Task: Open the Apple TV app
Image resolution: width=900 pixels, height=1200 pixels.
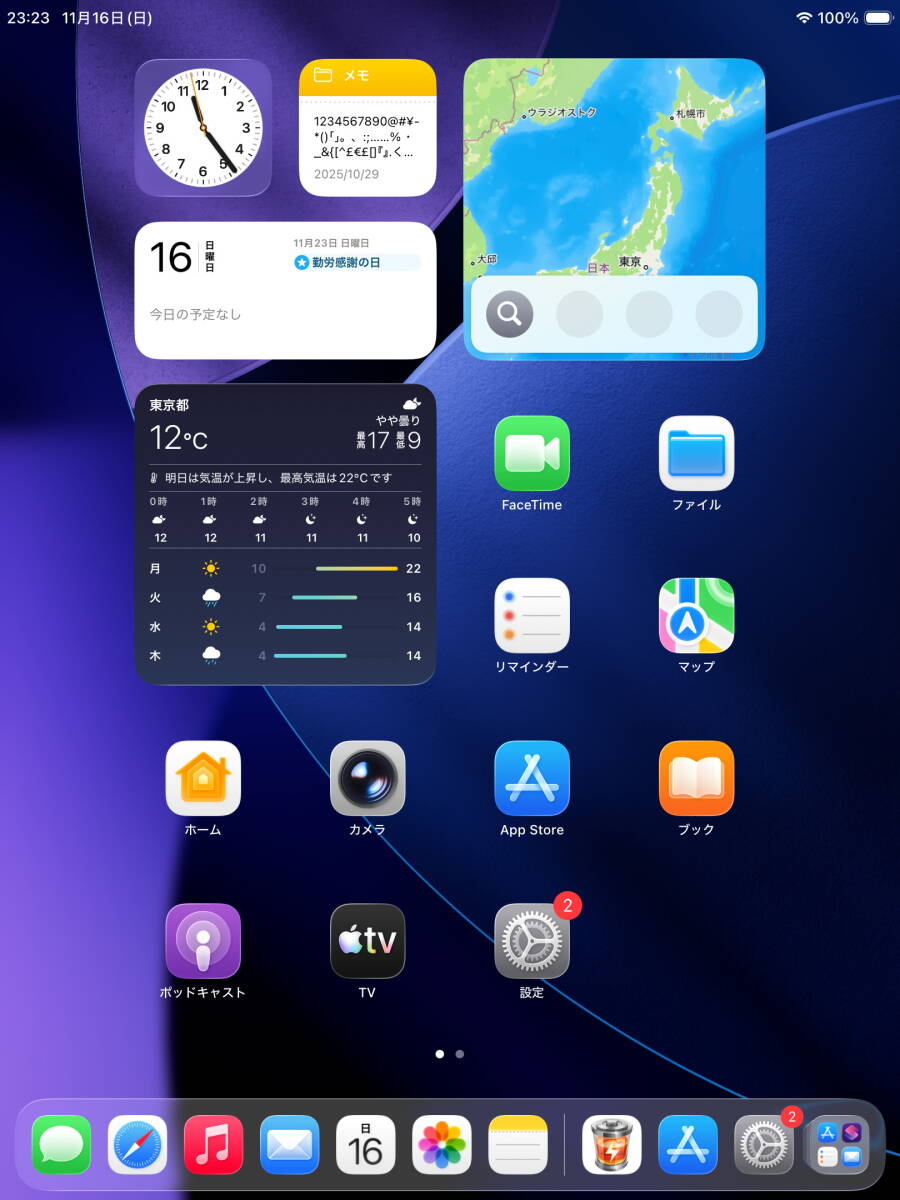Action: [367, 941]
